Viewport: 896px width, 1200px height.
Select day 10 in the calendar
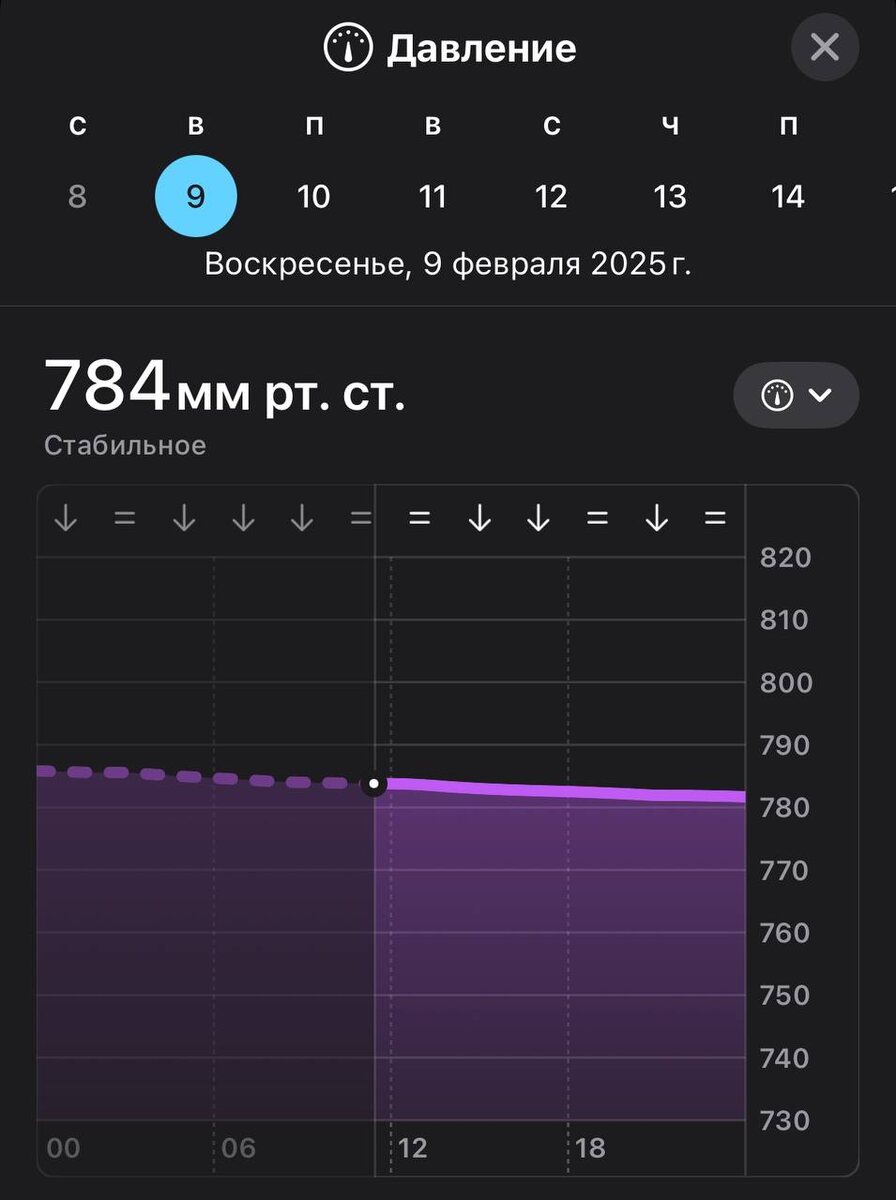click(x=314, y=196)
